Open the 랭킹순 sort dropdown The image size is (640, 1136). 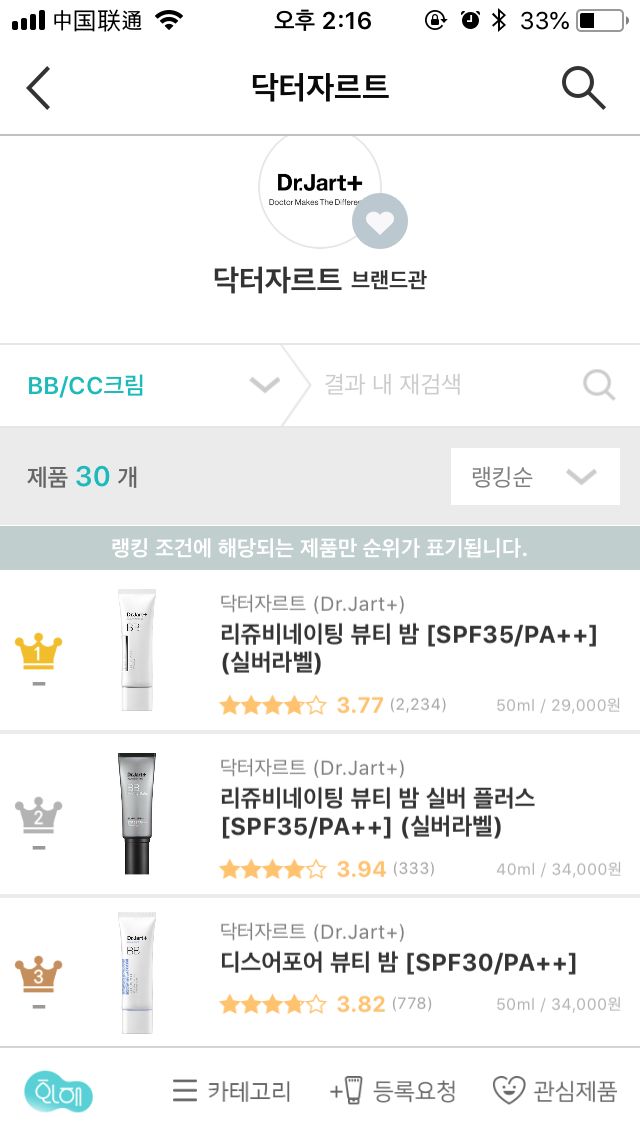coord(534,477)
